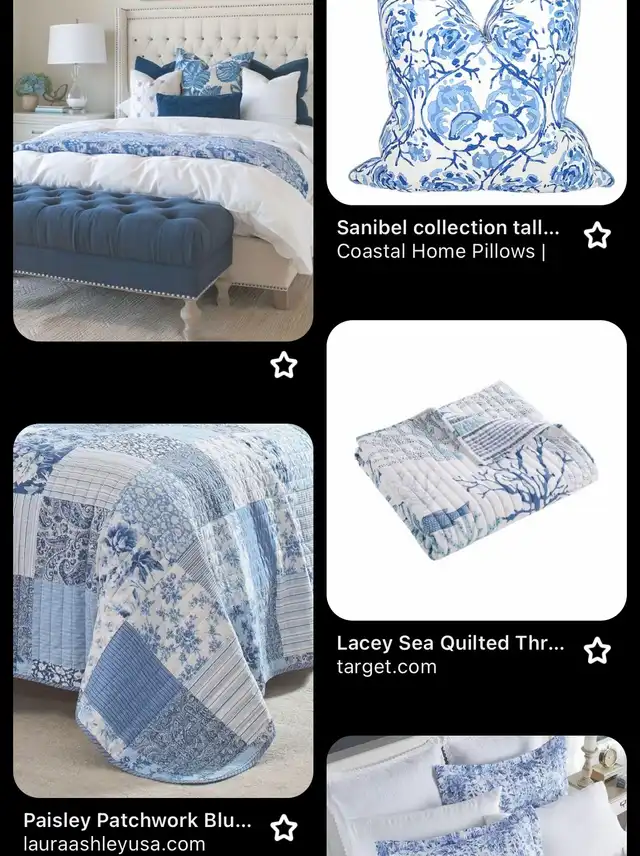Star the Paisley Patchwork quilt pin

click(x=284, y=828)
